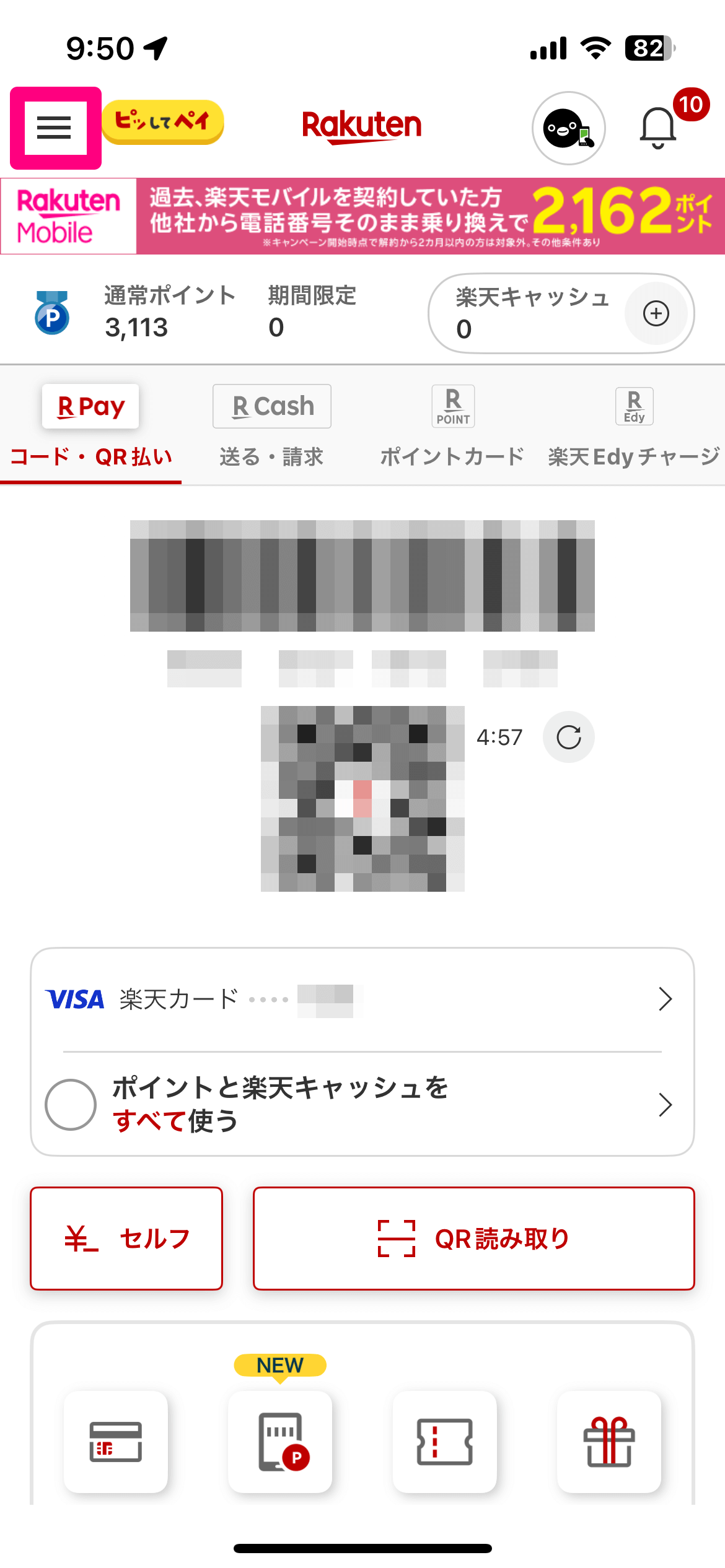Open the coupon ticket icon tile

[x=444, y=1442]
